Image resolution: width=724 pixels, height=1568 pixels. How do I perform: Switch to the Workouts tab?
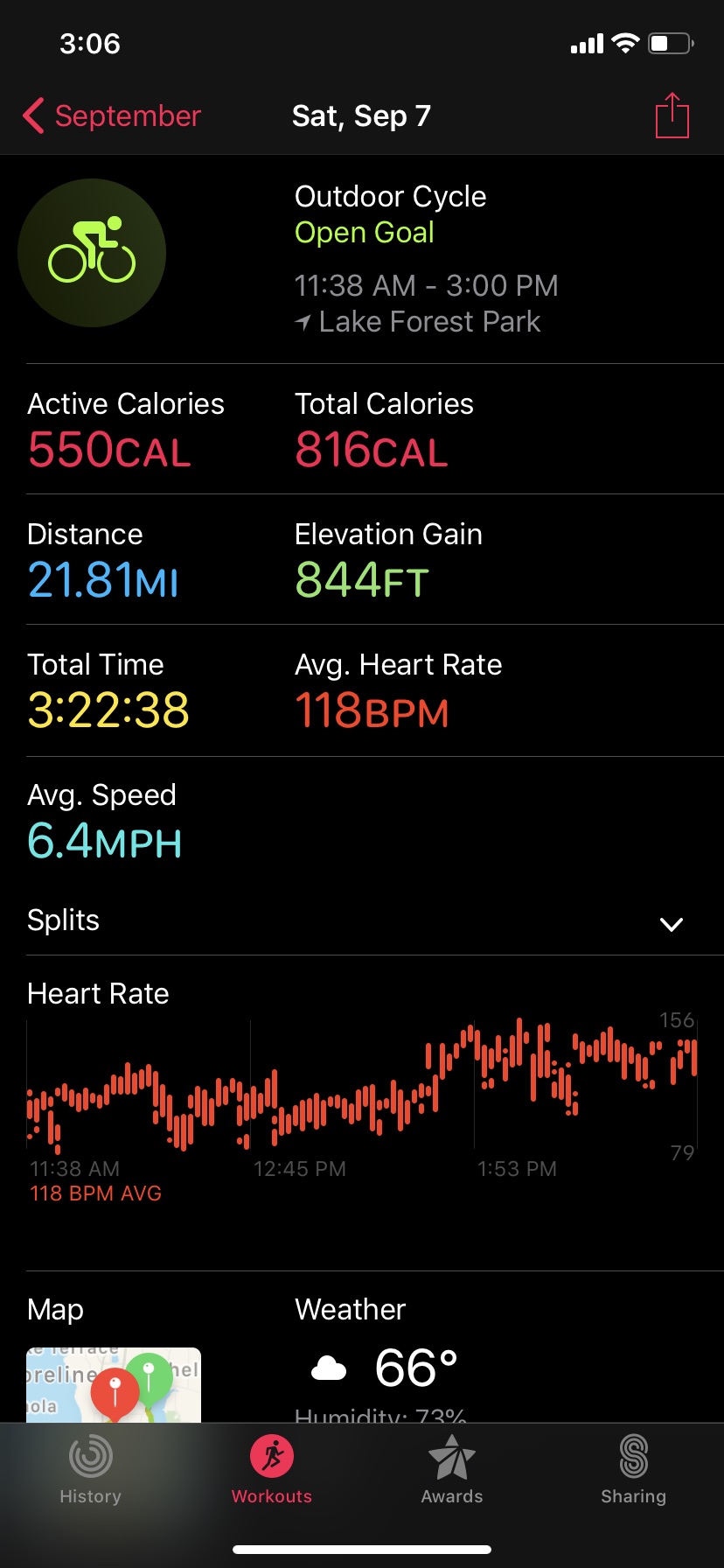tap(272, 1470)
